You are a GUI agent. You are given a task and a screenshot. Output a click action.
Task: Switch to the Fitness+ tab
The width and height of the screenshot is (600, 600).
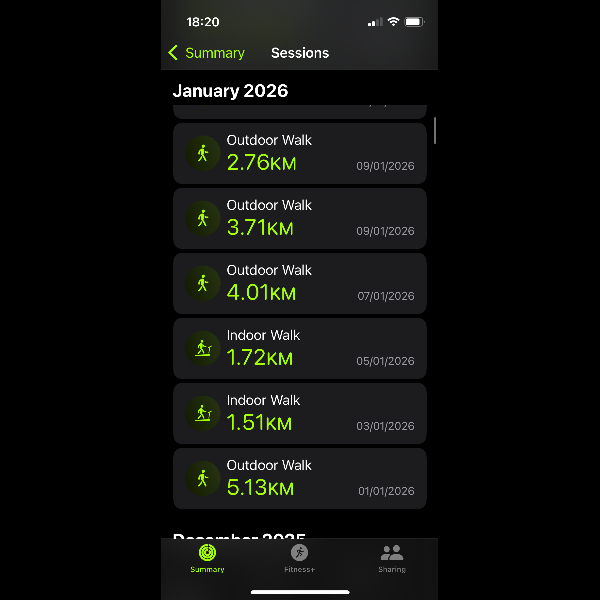(x=299, y=558)
